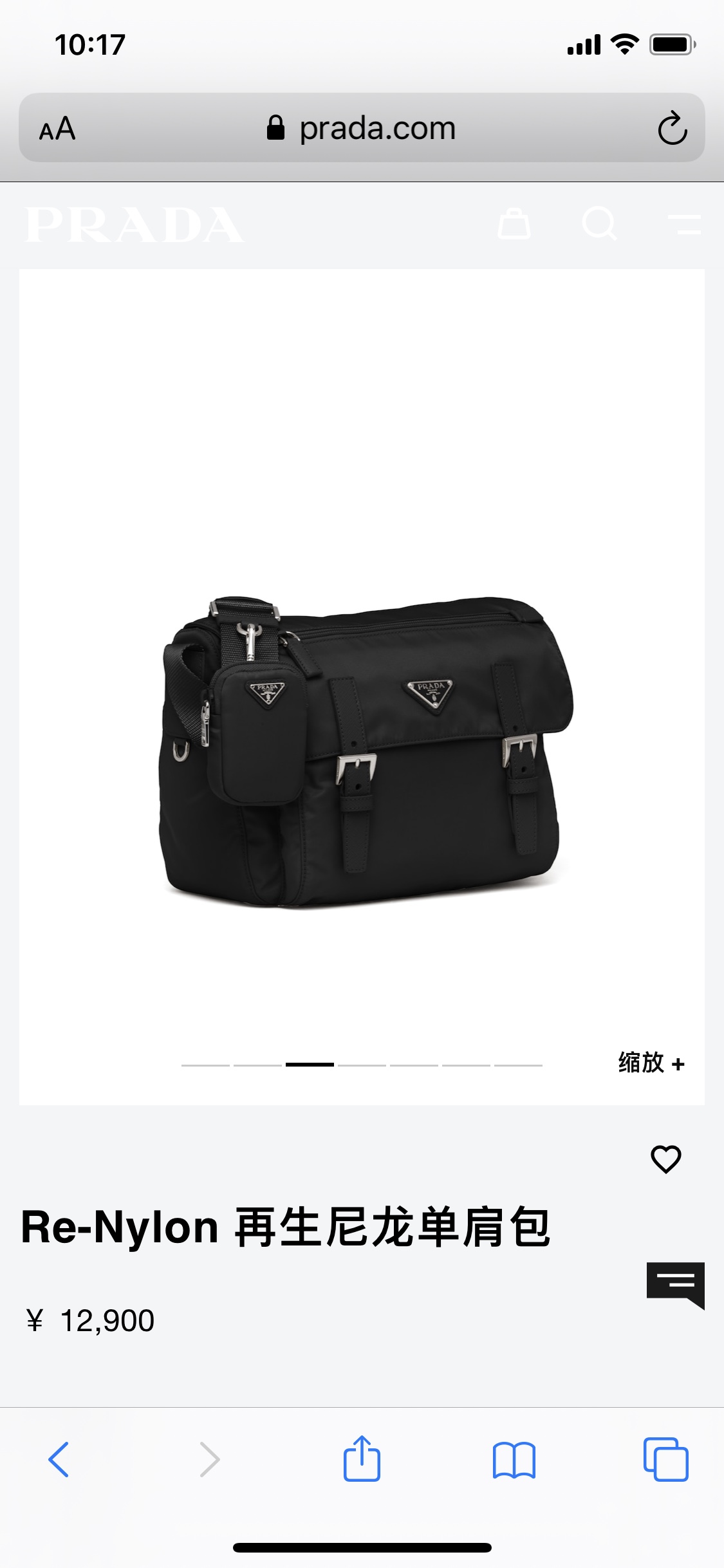Add the Re-Nylon bag to wishlist
724x1568 pixels.
click(x=665, y=1159)
